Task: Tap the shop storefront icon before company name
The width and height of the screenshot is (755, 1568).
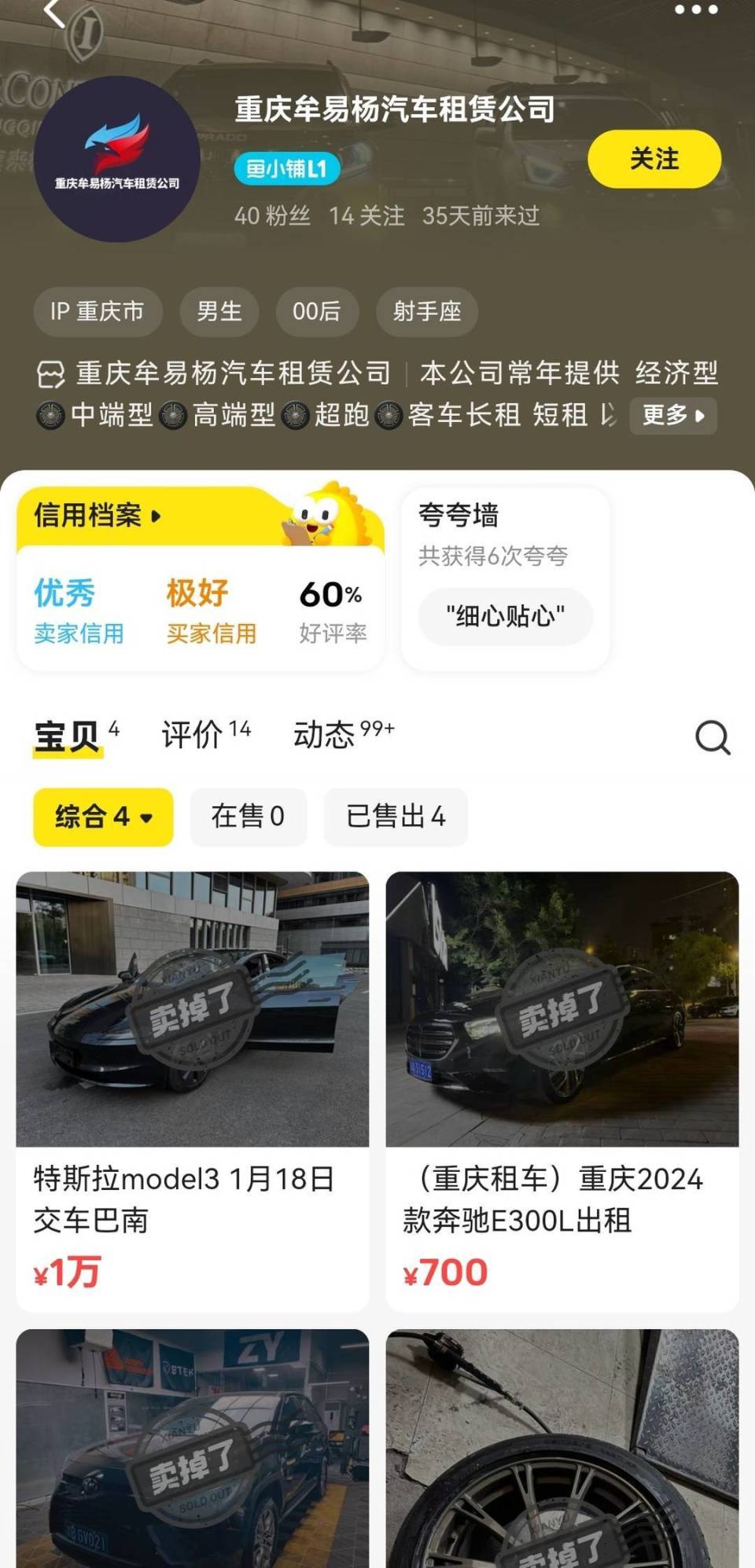Action: [52, 374]
